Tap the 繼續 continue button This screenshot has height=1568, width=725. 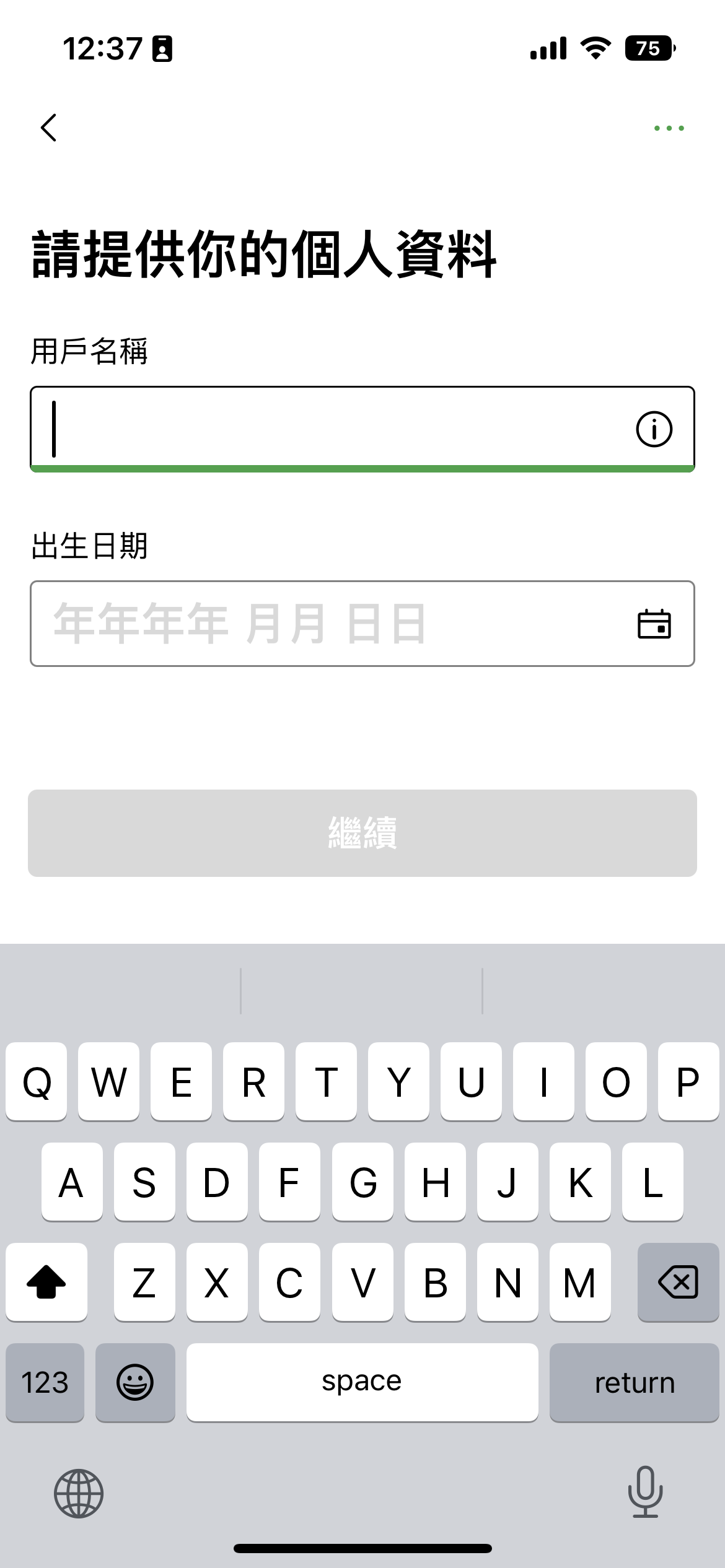[362, 833]
